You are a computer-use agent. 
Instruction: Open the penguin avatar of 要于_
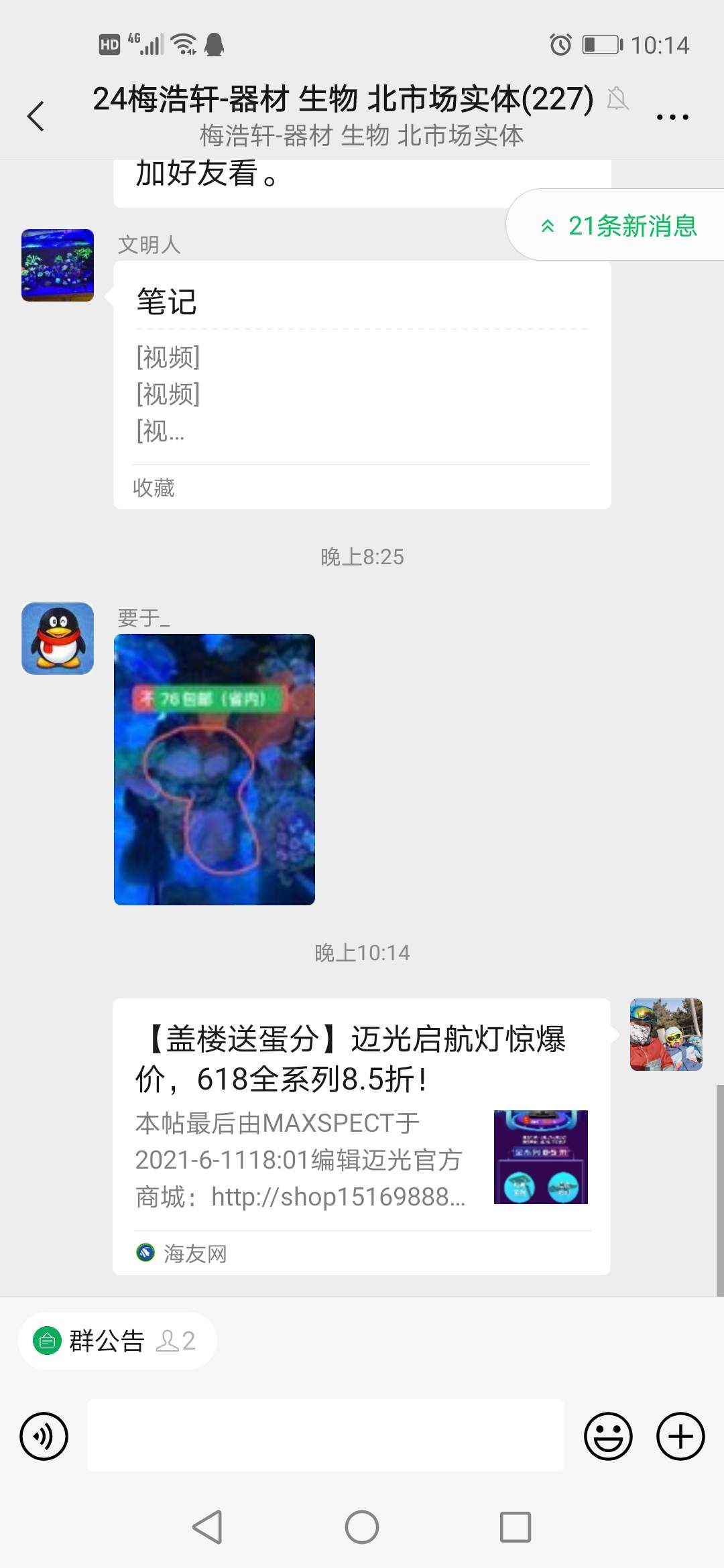click(x=58, y=638)
